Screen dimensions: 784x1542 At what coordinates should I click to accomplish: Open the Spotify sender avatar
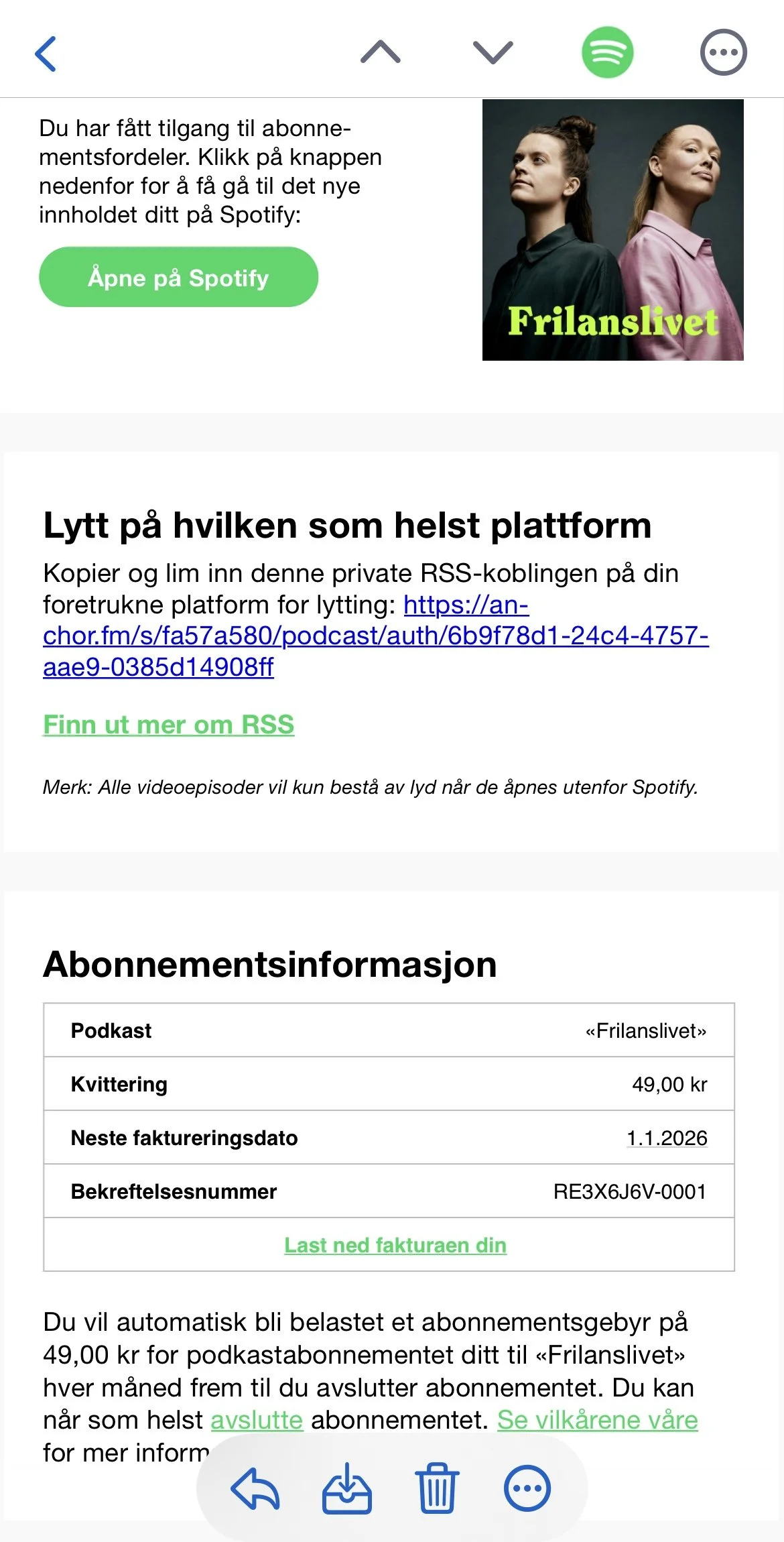tap(607, 52)
